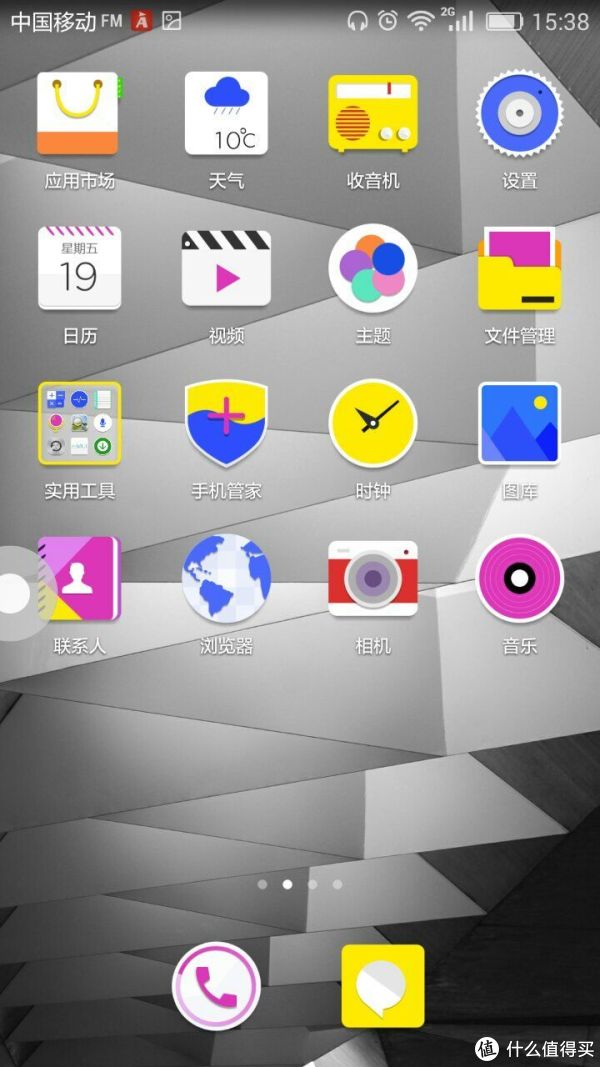Tap the floating assistive button at the left edge
This screenshot has width=600, height=1067.
coord(15,593)
